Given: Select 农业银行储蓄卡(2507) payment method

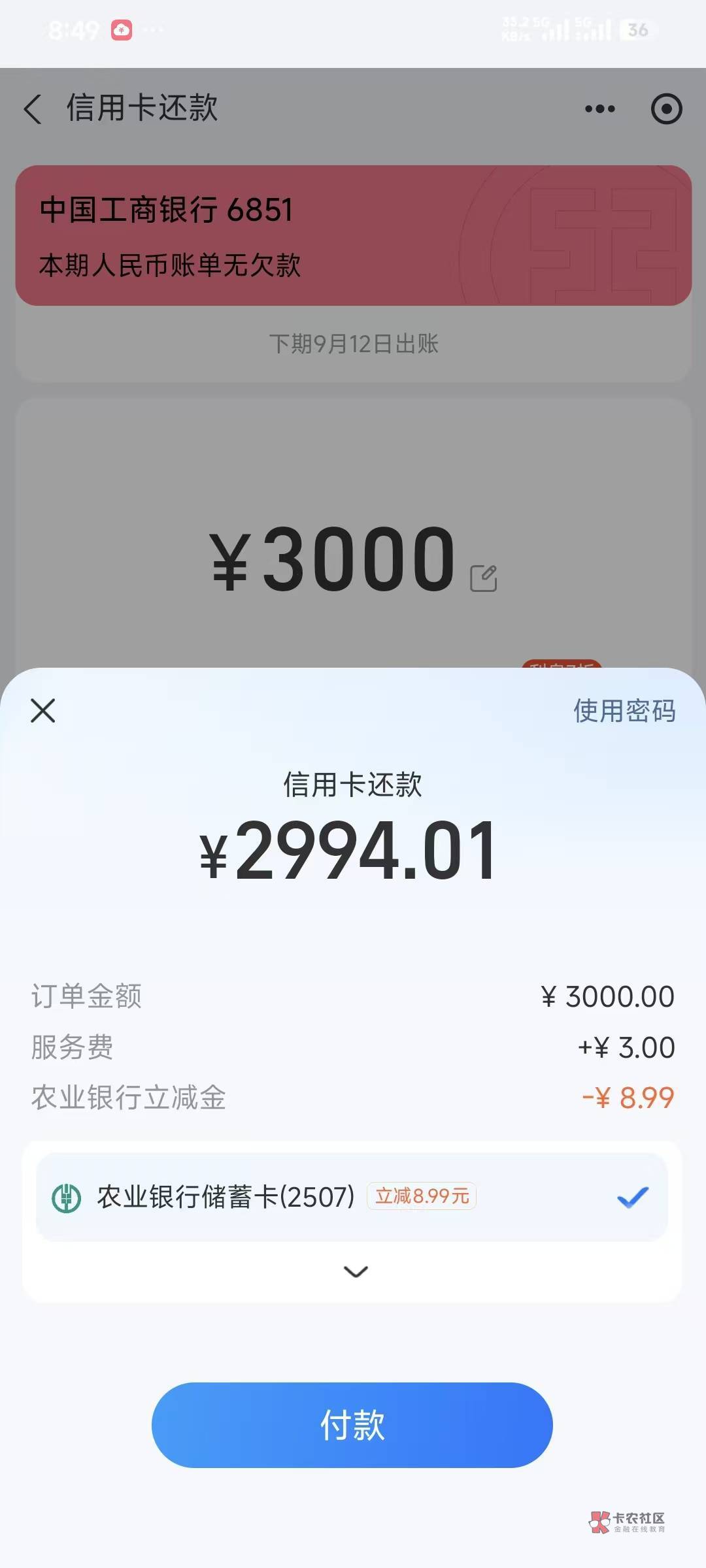Looking at the screenshot, I should [352, 1197].
